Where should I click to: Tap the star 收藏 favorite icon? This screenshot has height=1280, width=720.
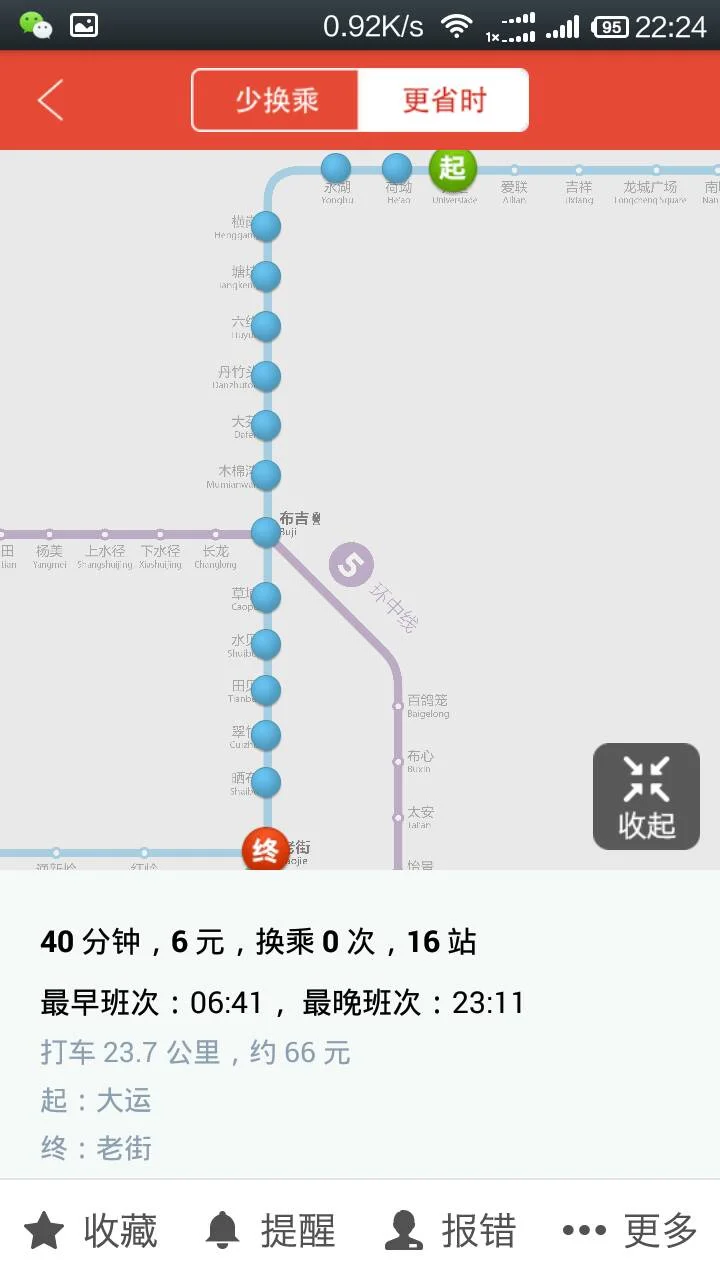click(x=45, y=1231)
